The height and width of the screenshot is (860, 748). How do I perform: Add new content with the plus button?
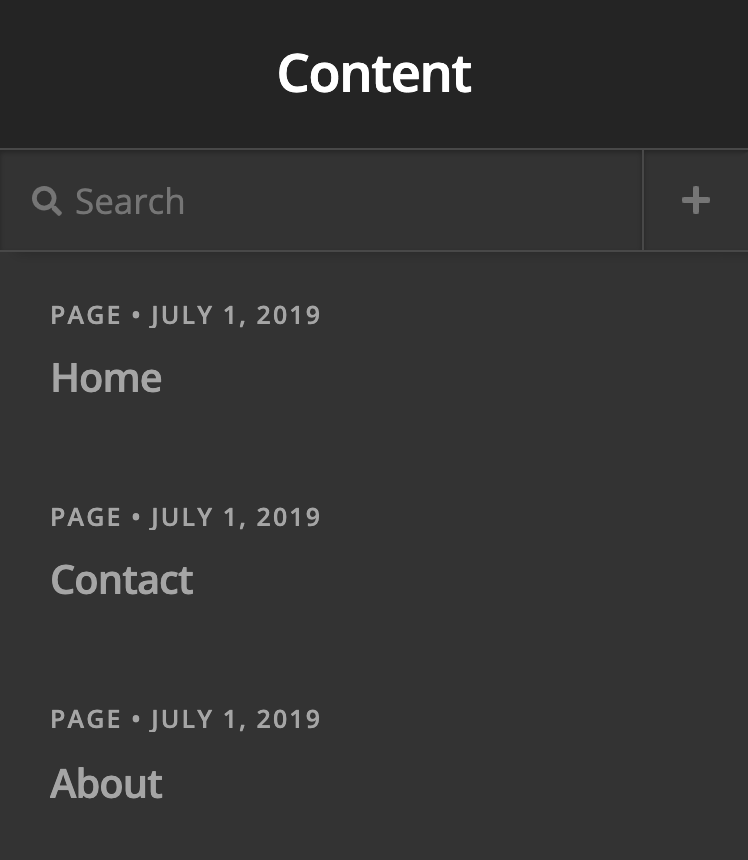tap(695, 201)
